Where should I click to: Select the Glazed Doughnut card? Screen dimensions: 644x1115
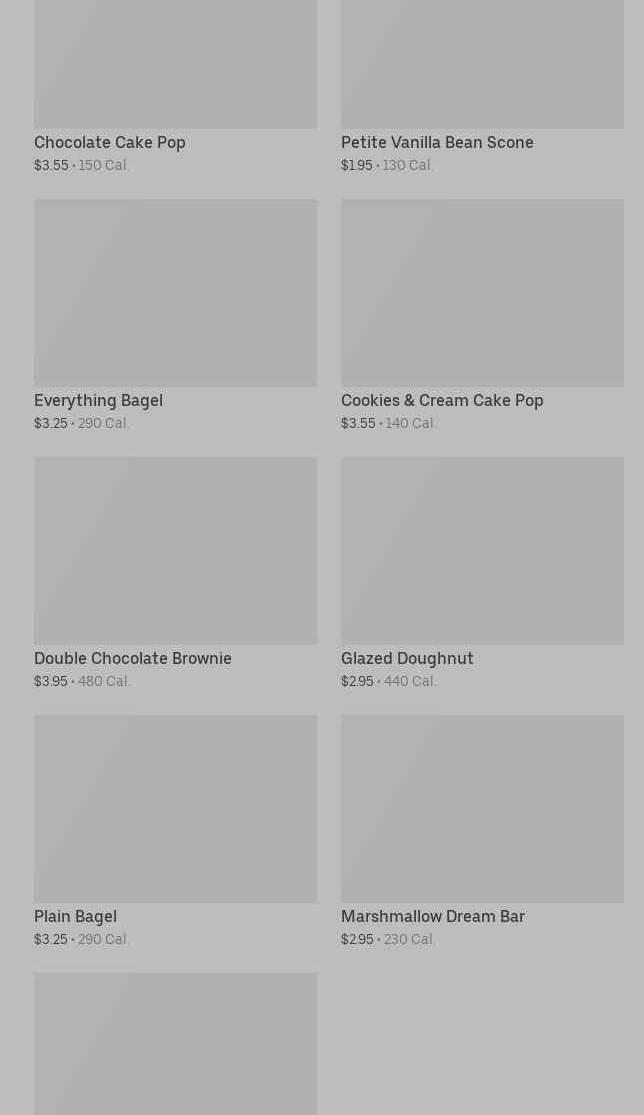pos(482,573)
